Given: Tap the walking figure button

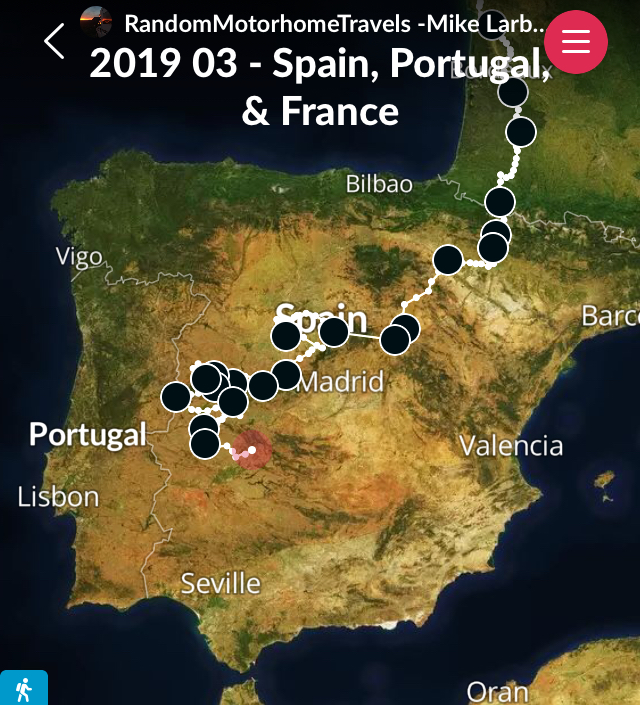Looking at the screenshot, I should point(23,689).
